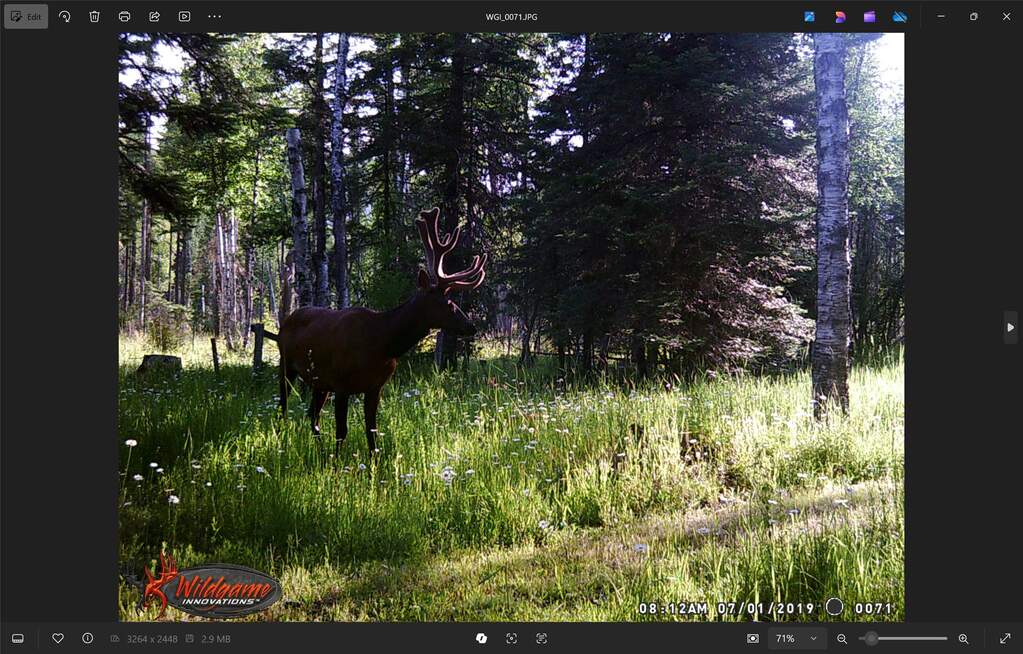
Task: Zoom in with the plus magnifier
Action: point(963,638)
